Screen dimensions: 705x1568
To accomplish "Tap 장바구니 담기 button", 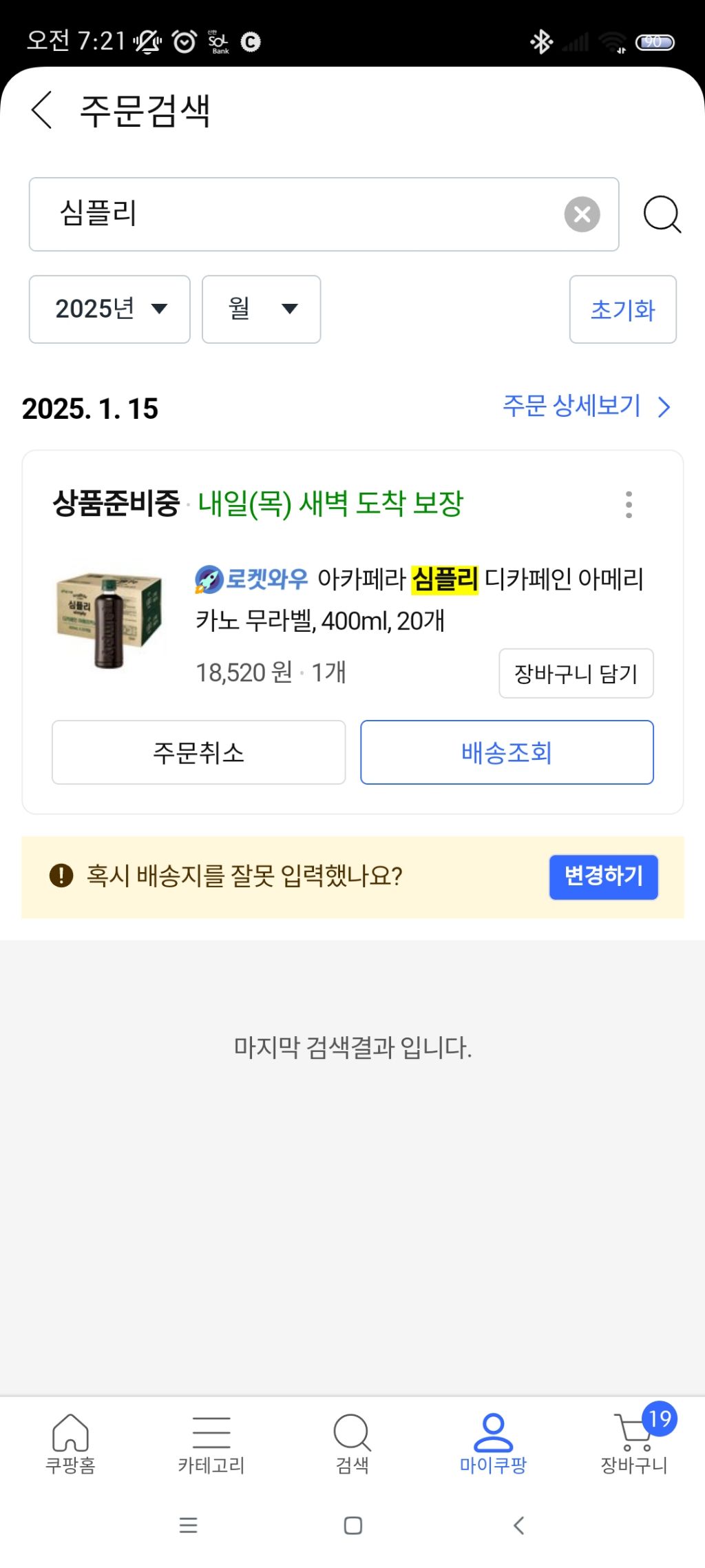I will point(576,673).
